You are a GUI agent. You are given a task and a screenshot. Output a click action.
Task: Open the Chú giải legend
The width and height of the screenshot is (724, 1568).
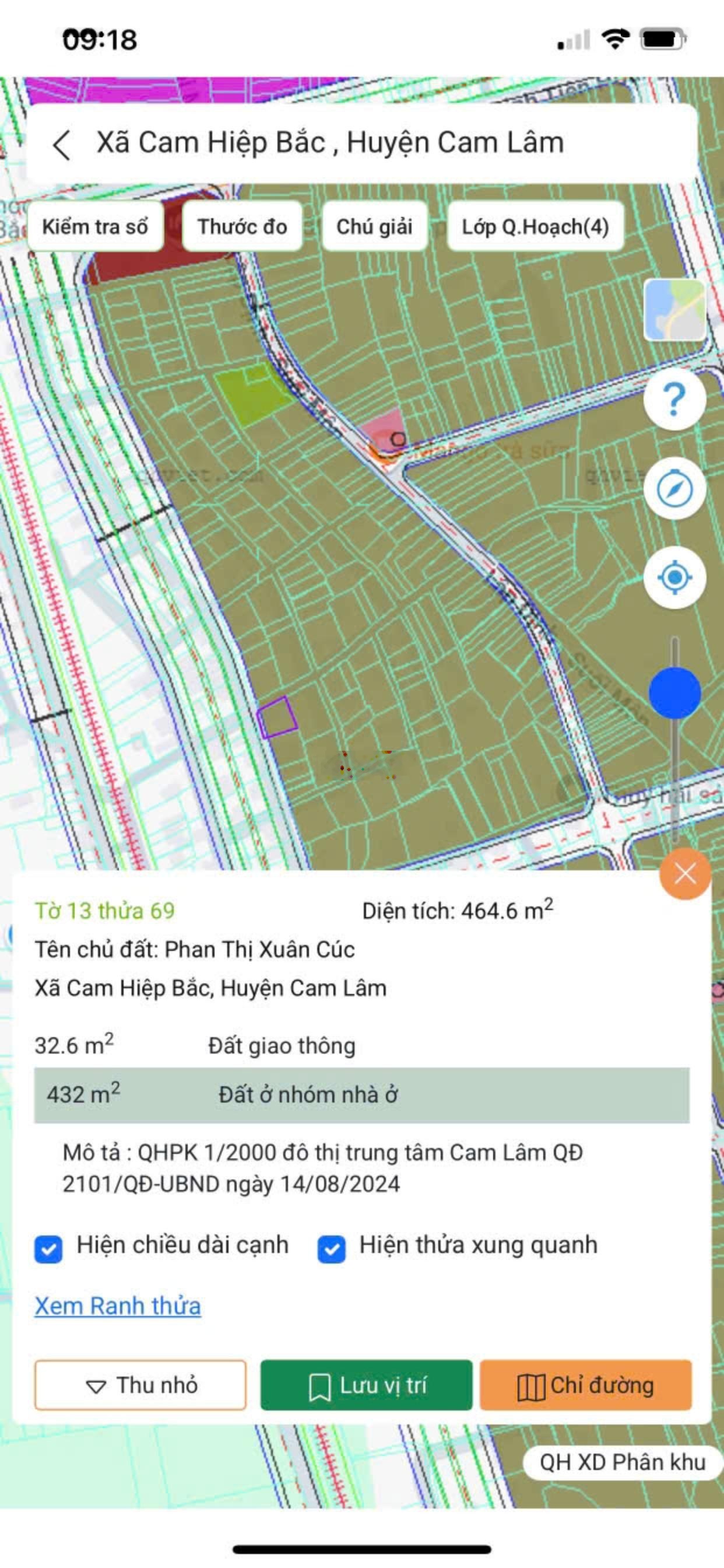pyautogui.click(x=374, y=226)
